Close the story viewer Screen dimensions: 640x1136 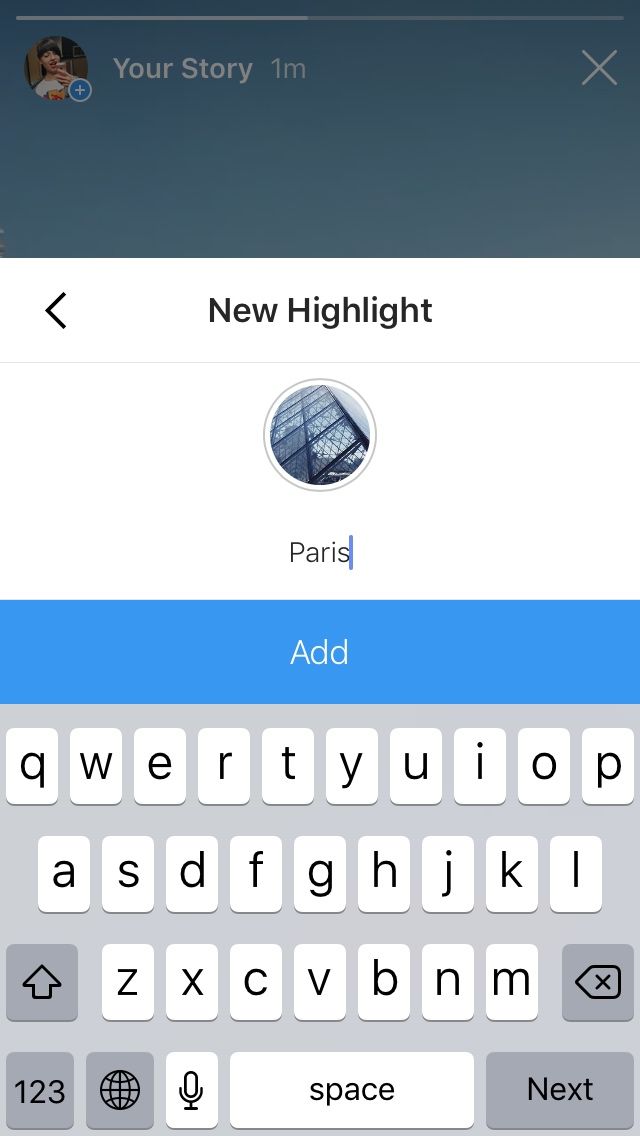599,68
